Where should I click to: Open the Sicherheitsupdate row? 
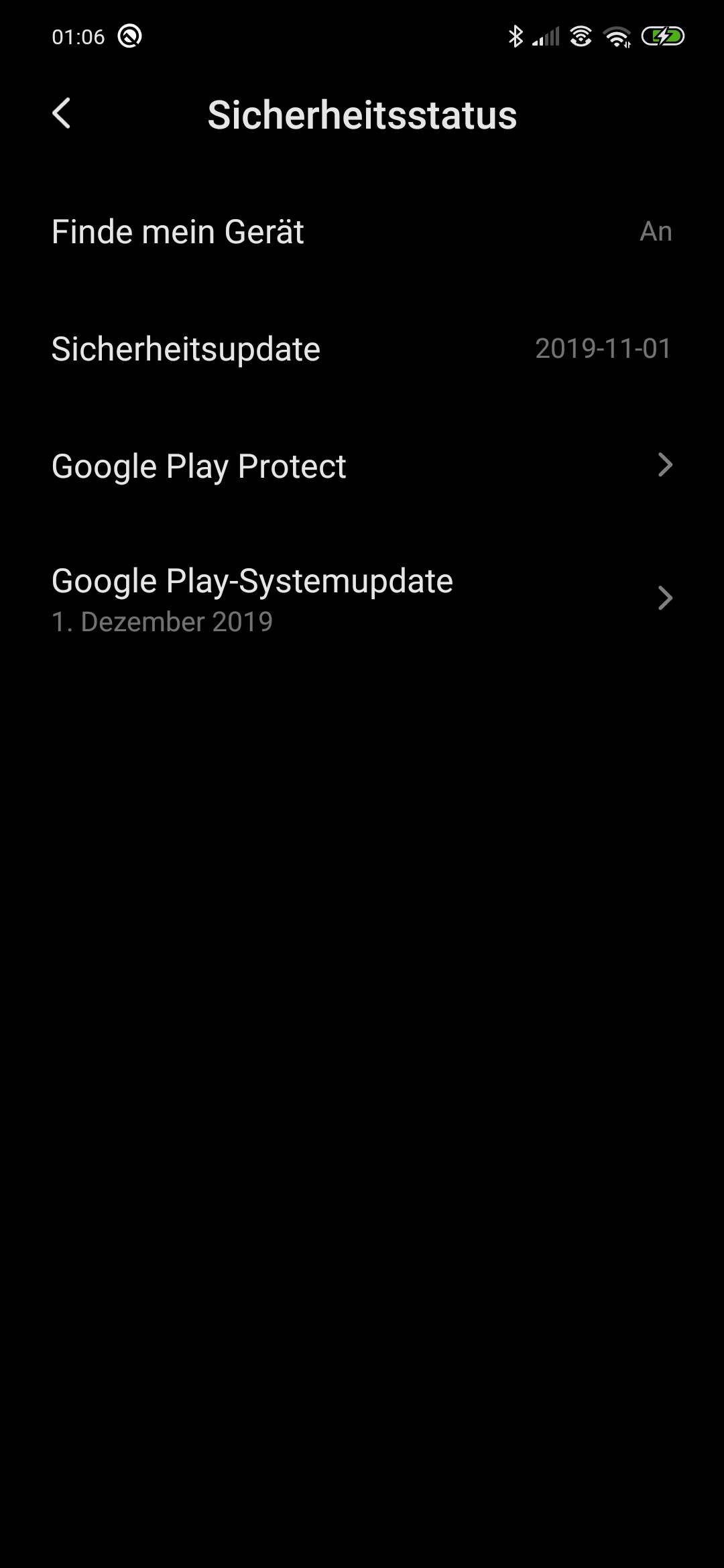(x=362, y=349)
